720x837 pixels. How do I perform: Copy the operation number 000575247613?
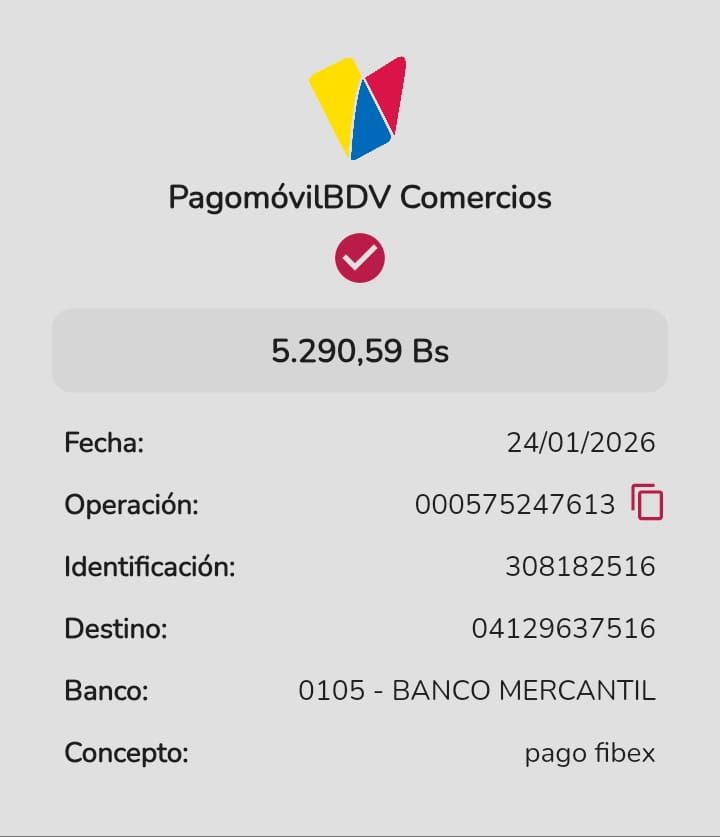coord(647,502)
